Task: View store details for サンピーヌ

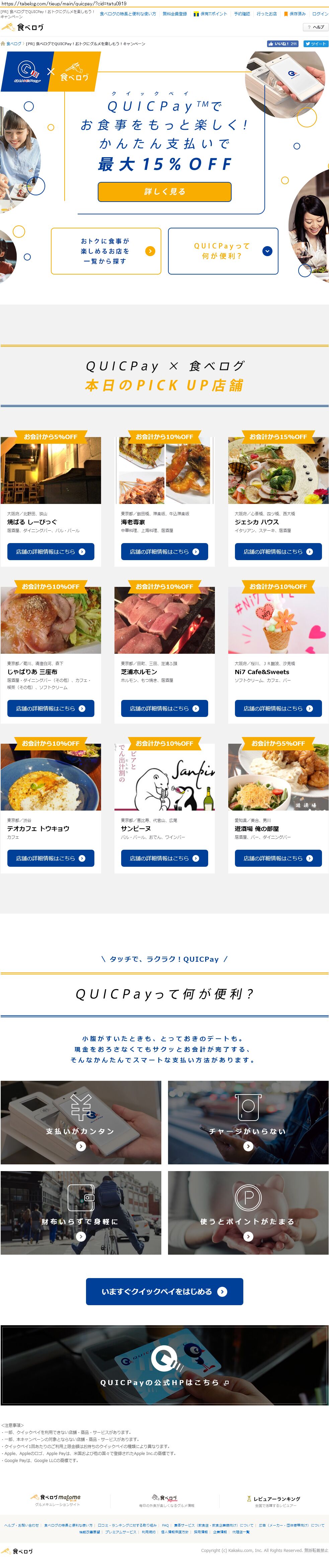Action: [165, 858]
